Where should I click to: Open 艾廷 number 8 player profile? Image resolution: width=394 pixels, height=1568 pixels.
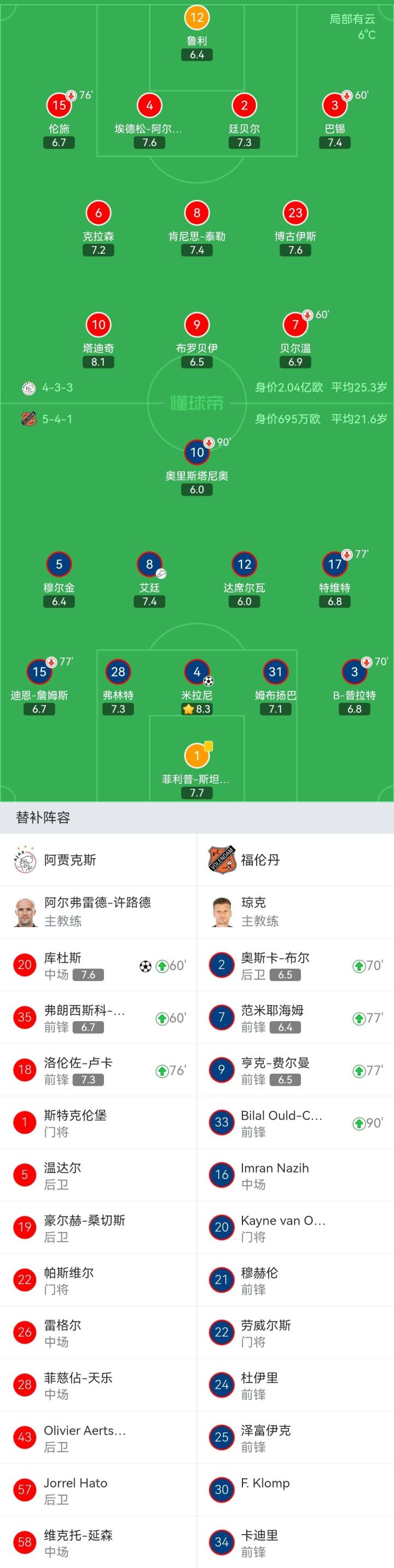click(x=149, y=564)
